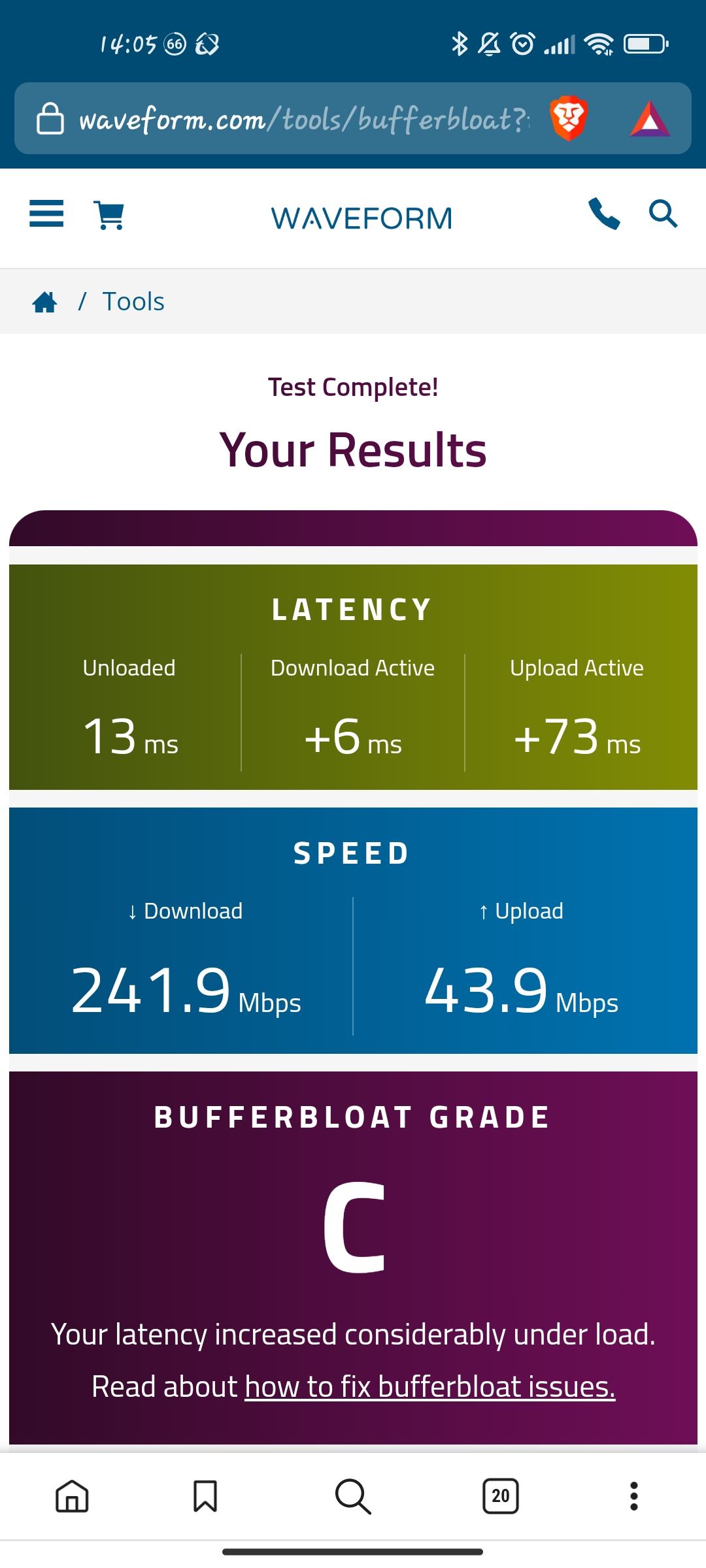The width and height of the screenshot is (706, 1568).
Task: Open the hamburger menu
Action: (x=46, y=214)
